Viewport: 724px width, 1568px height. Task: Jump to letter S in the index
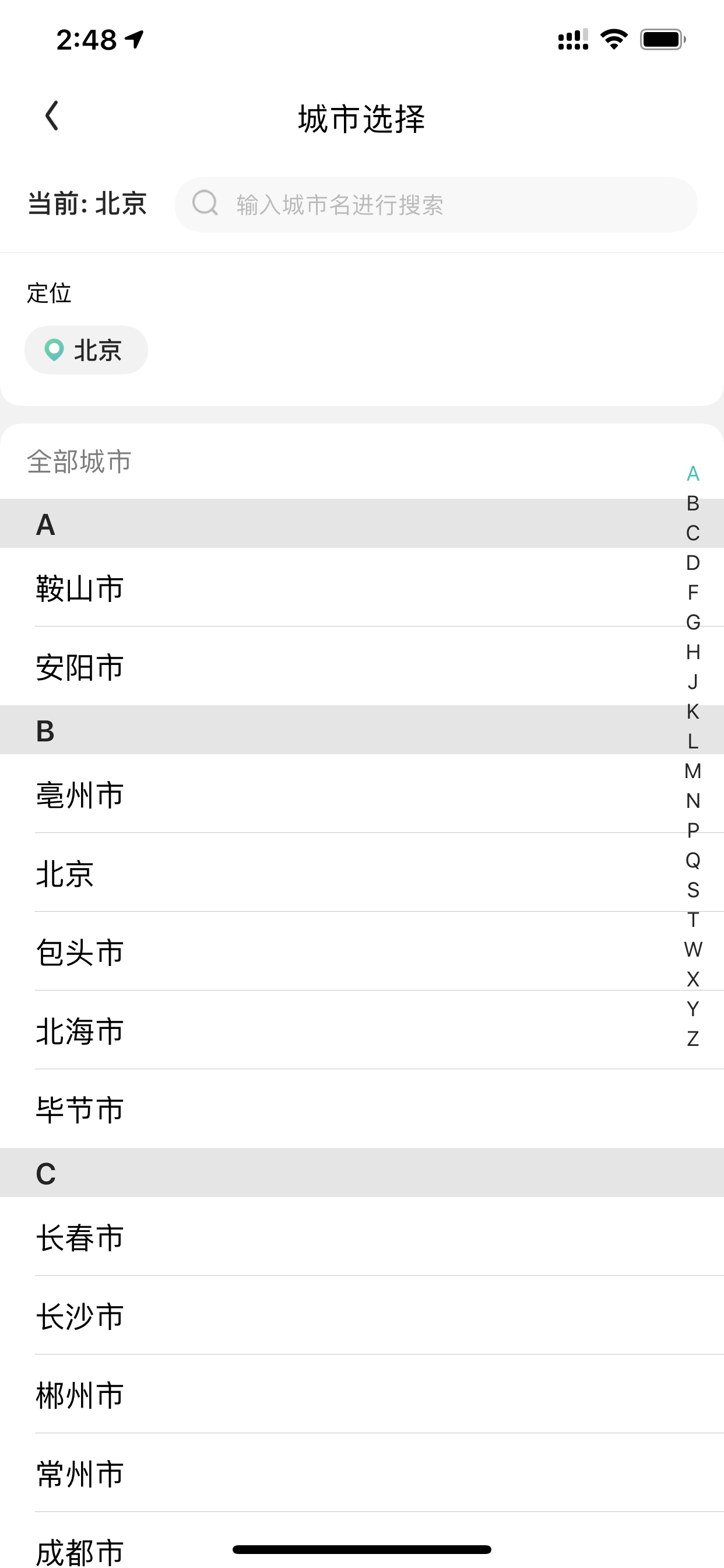[693, 890]
